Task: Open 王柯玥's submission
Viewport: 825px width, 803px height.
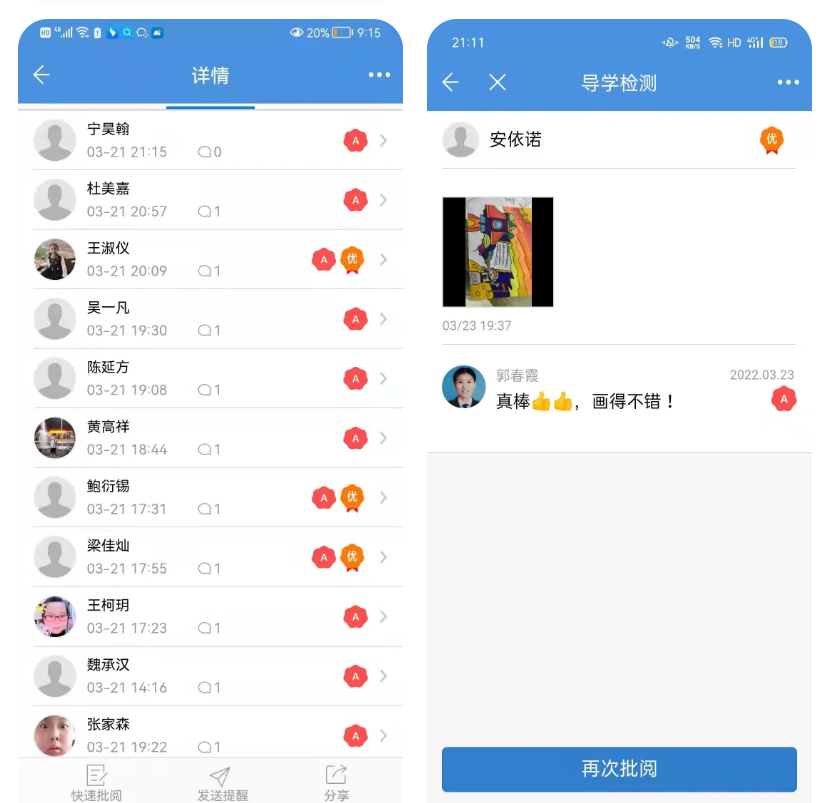Action: [x=210, y=617]
